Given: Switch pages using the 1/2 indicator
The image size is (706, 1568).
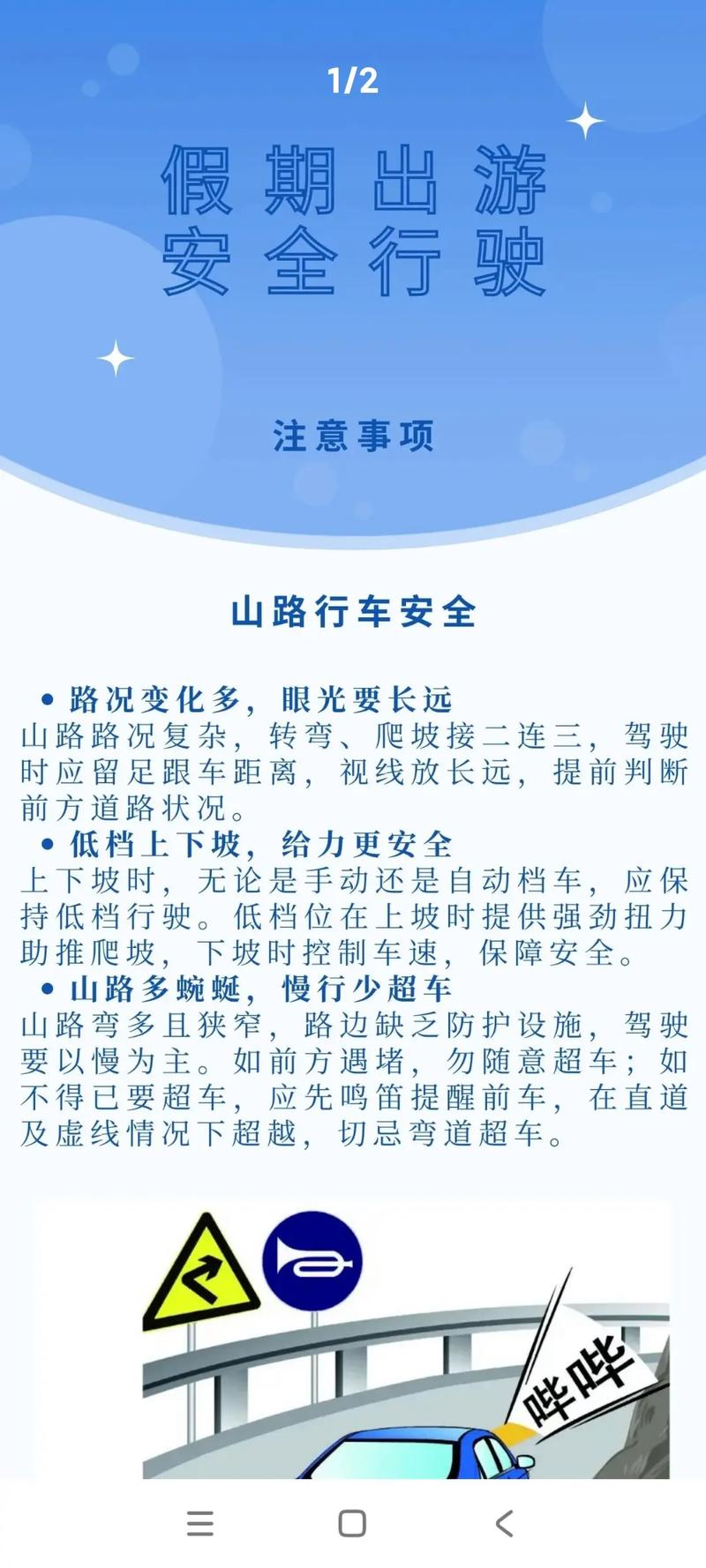Looking at the screenshot, I should (352, 82).
